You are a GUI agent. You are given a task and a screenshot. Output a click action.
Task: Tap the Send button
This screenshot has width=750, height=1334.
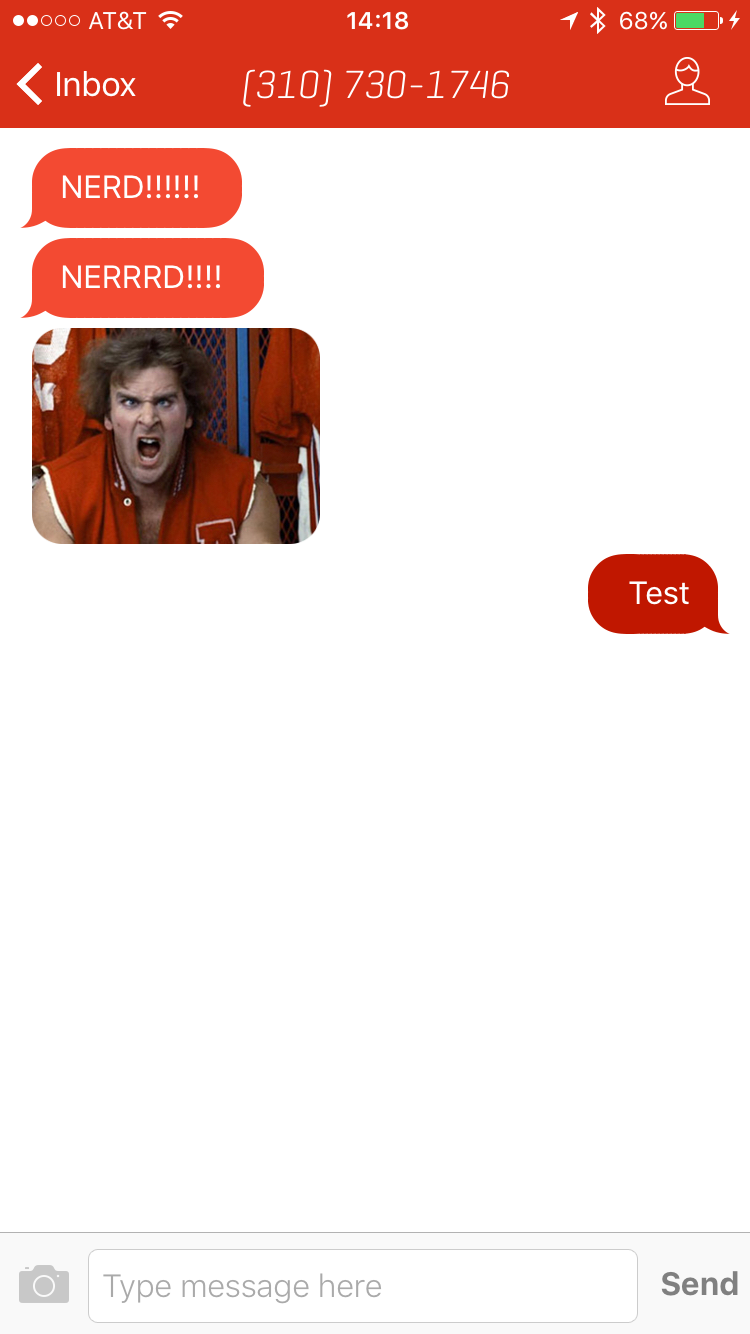[699, 1284]
